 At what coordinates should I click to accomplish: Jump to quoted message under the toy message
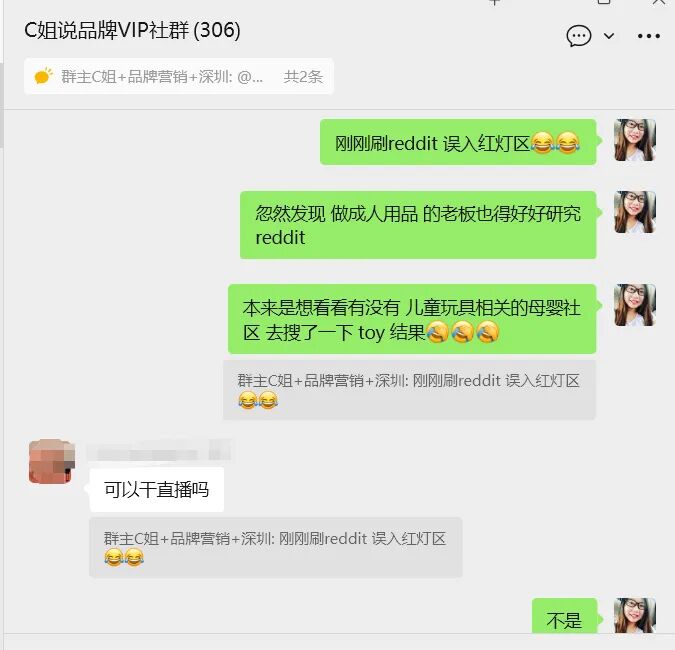[x=409, y=390]
